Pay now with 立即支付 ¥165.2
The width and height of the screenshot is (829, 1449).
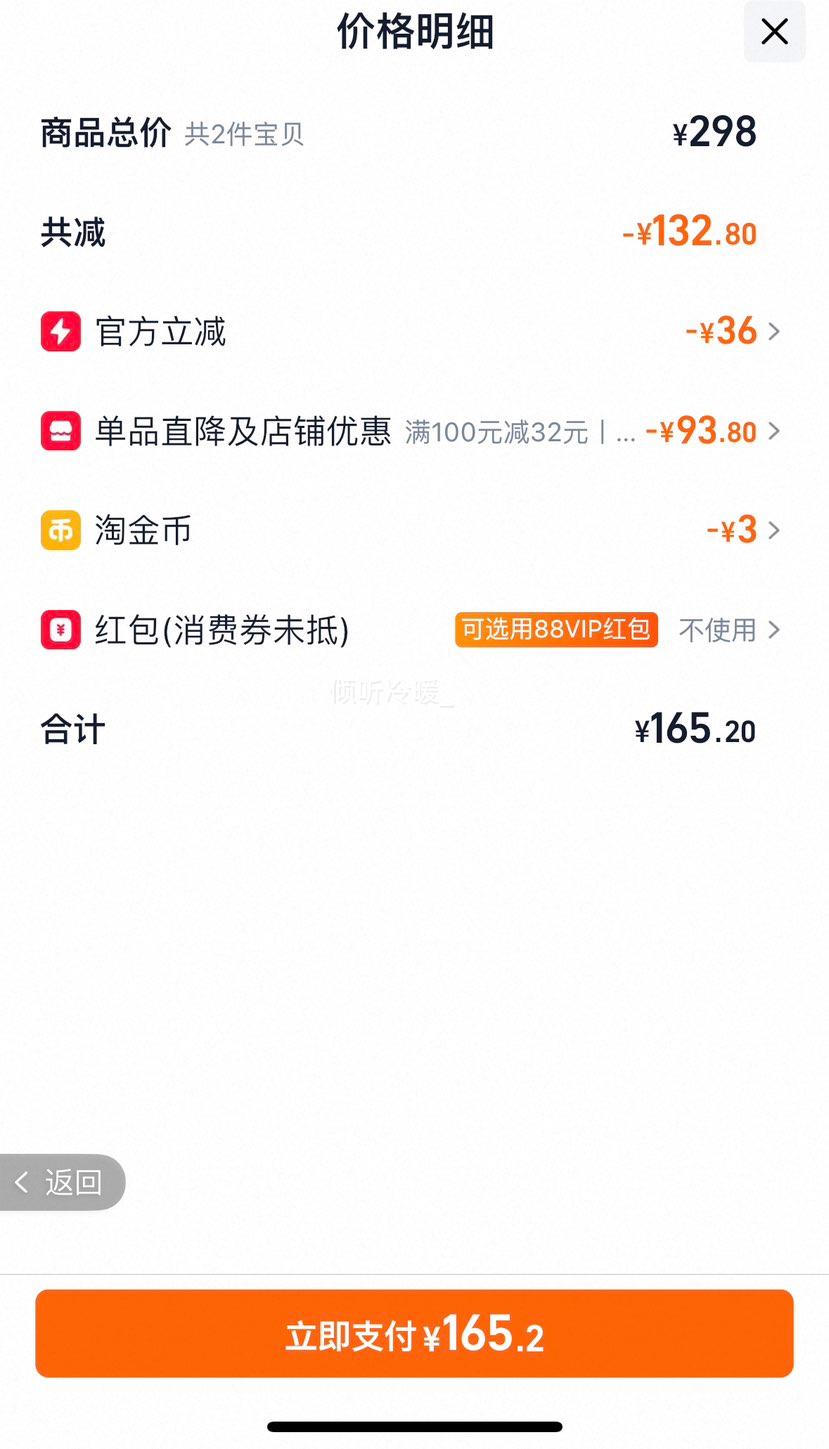click(414, 1334)
